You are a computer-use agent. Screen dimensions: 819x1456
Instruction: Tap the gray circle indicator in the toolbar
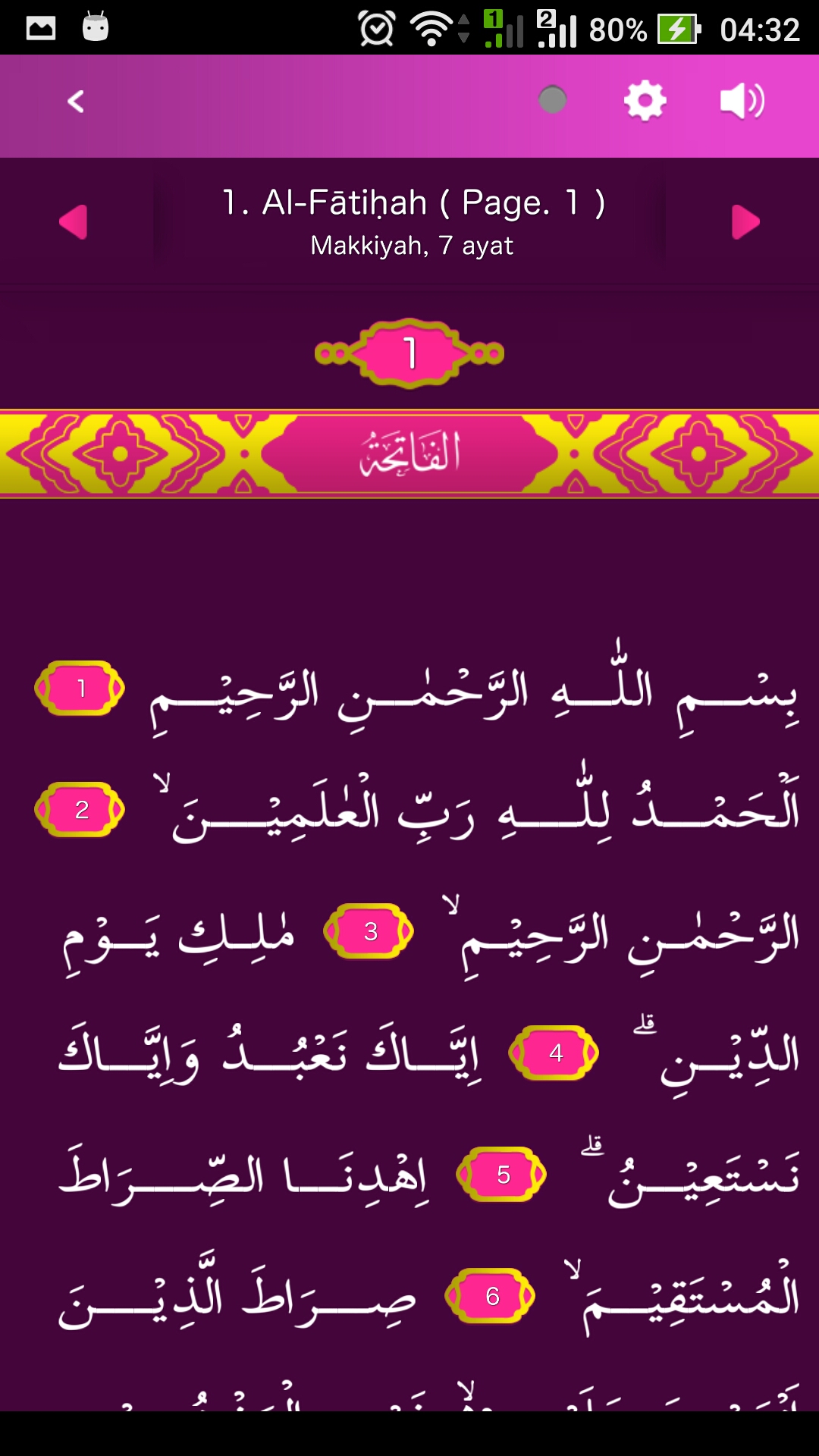point(552,99)
